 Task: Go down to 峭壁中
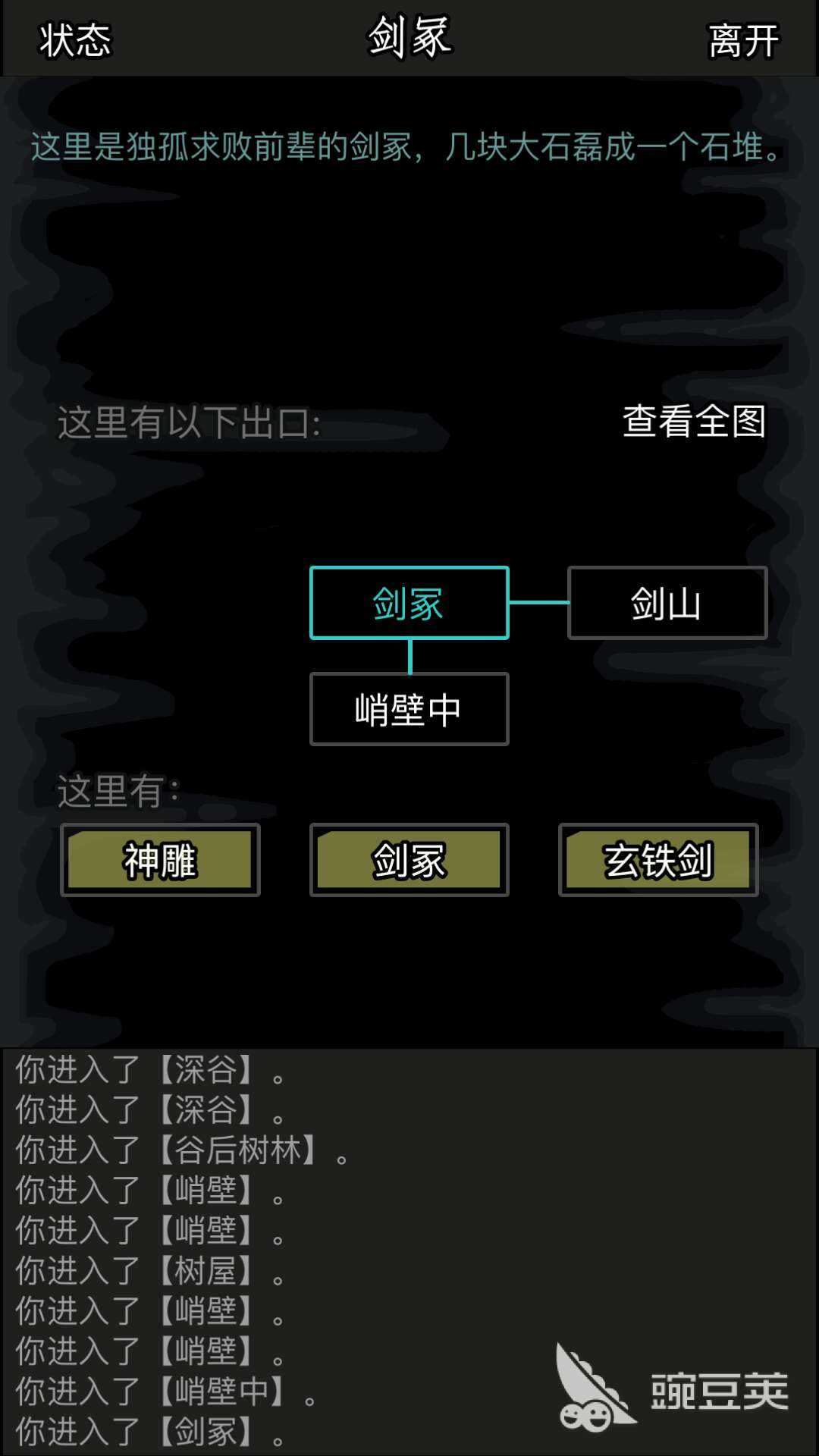(409, 710)
